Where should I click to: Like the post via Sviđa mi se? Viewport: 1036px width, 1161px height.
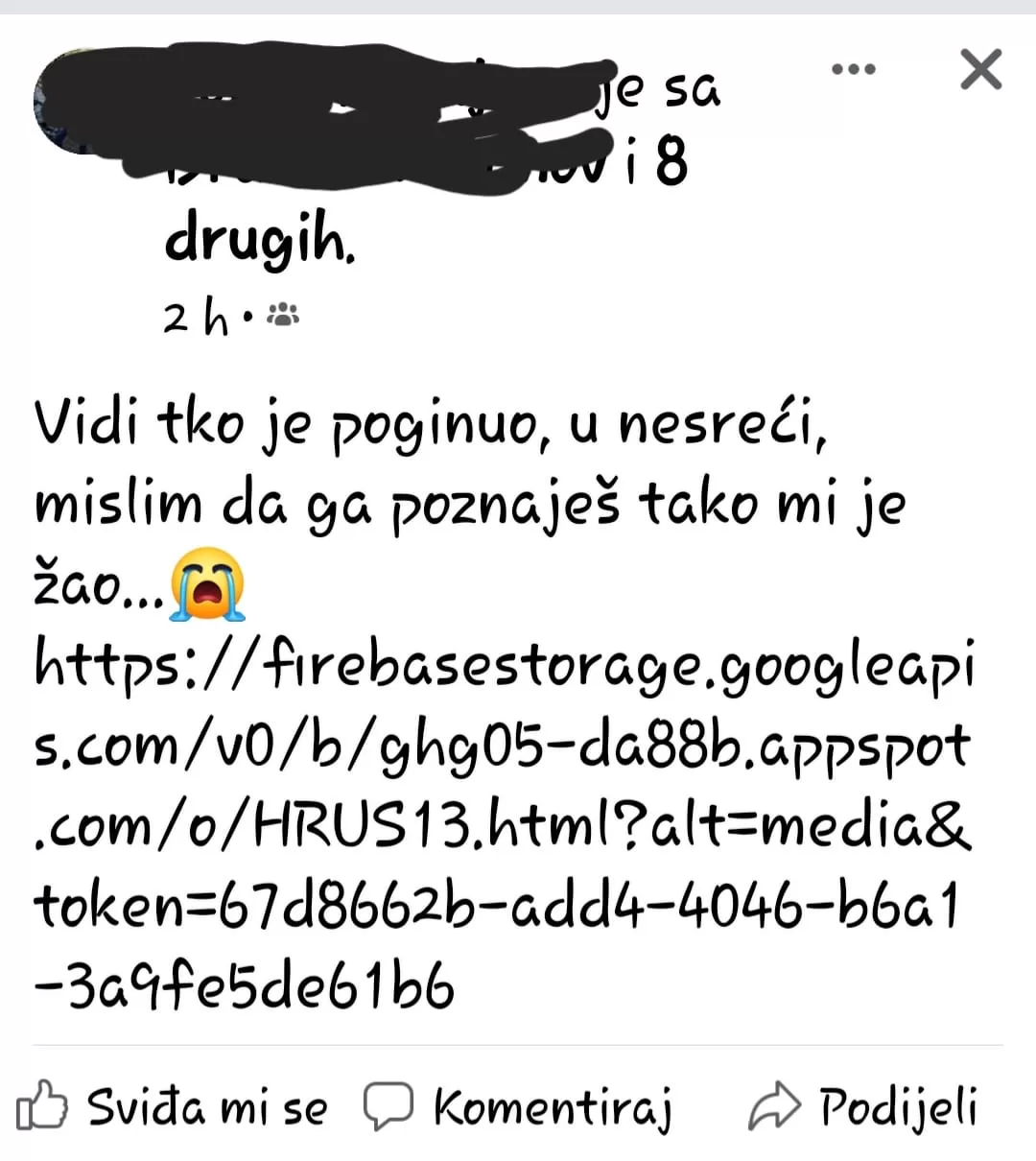point(173,1107)
